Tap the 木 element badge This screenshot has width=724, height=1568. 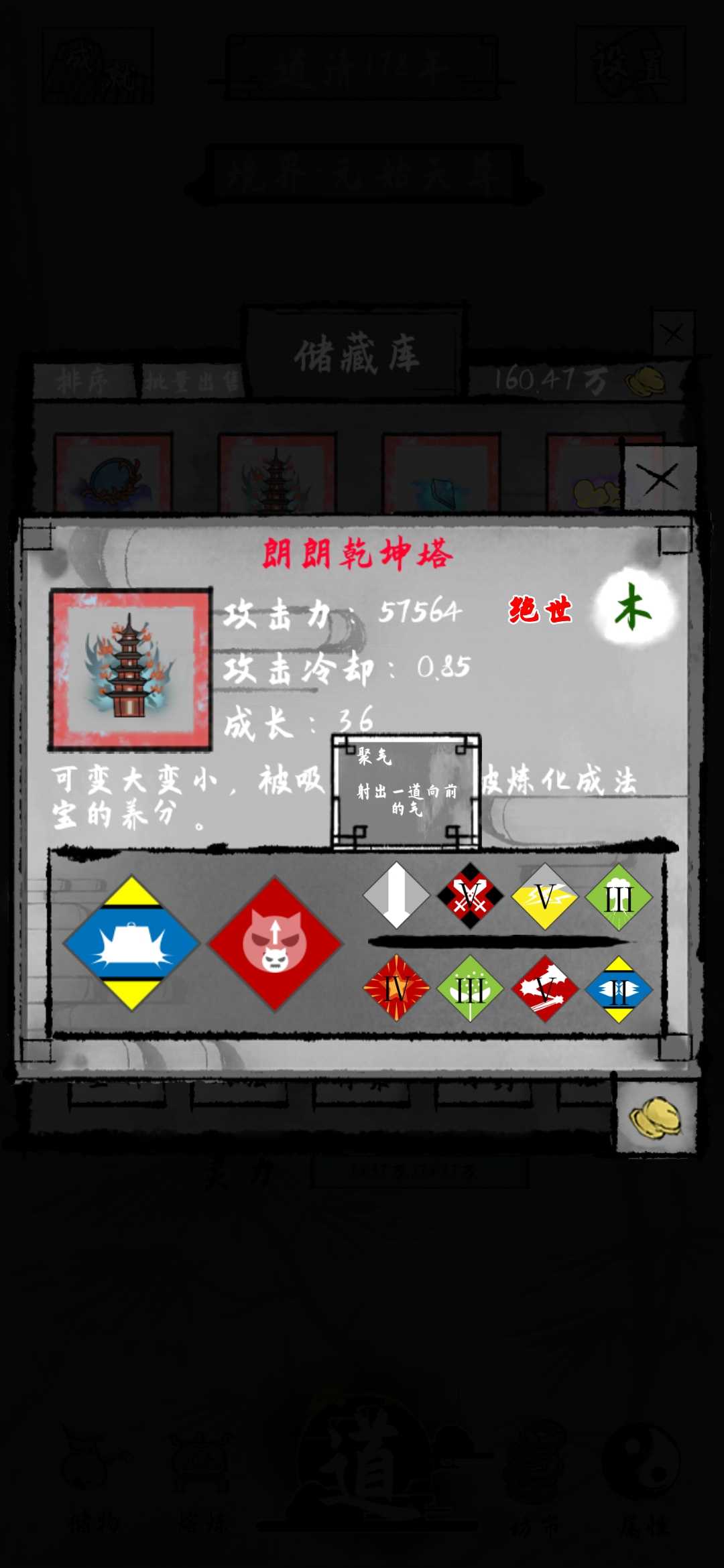tap(633, 607)
